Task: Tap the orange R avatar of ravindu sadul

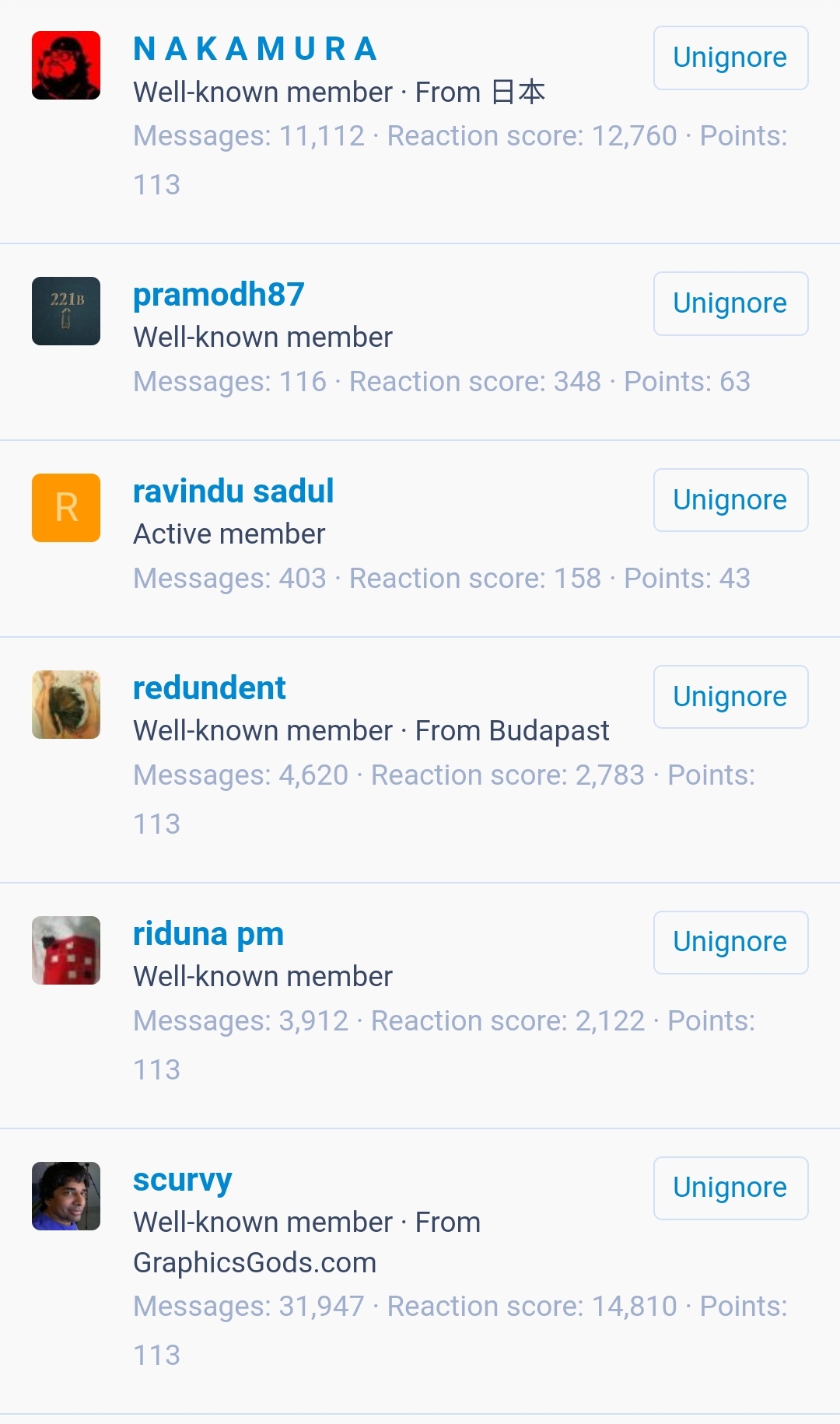Action: click(66, 508)
